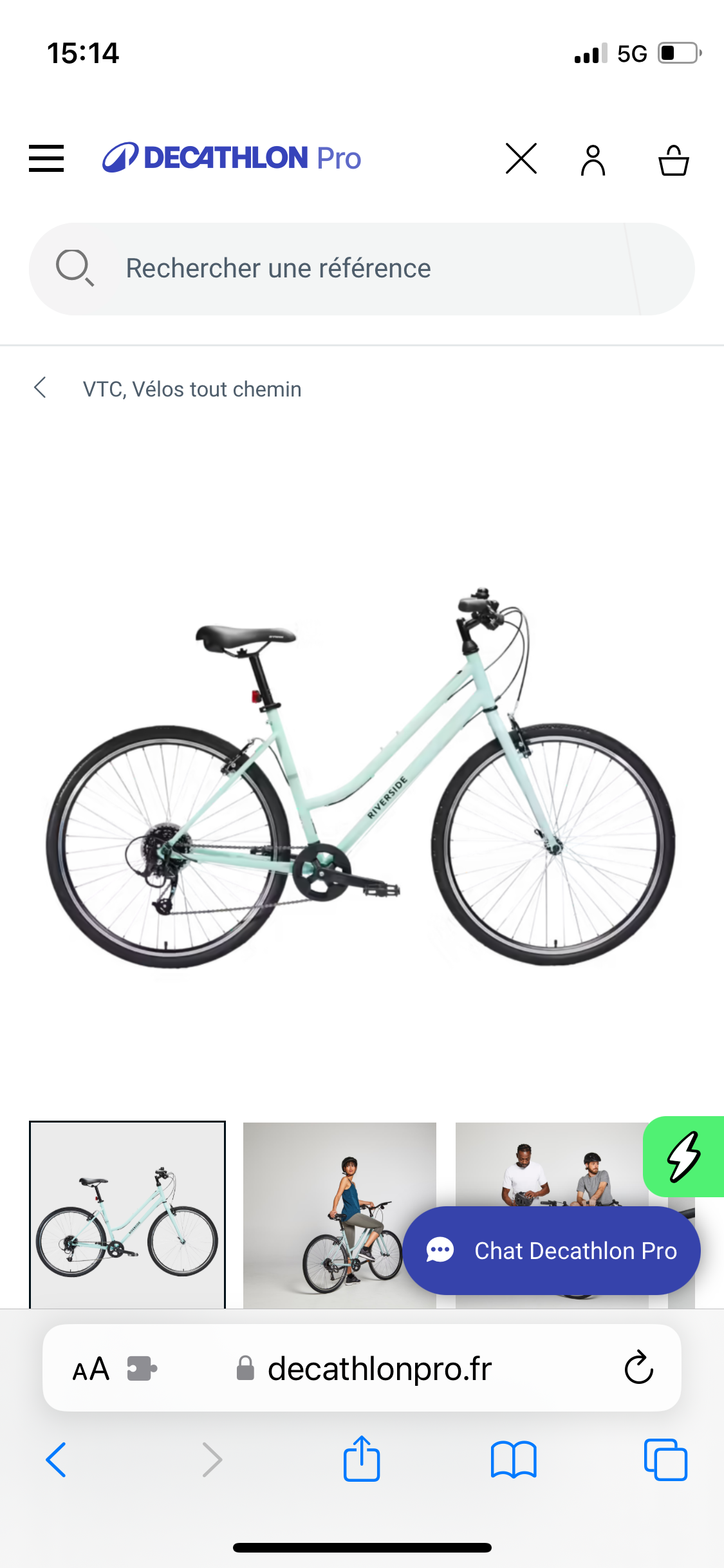
Task: Share this page
Action: click(362, 1459)
